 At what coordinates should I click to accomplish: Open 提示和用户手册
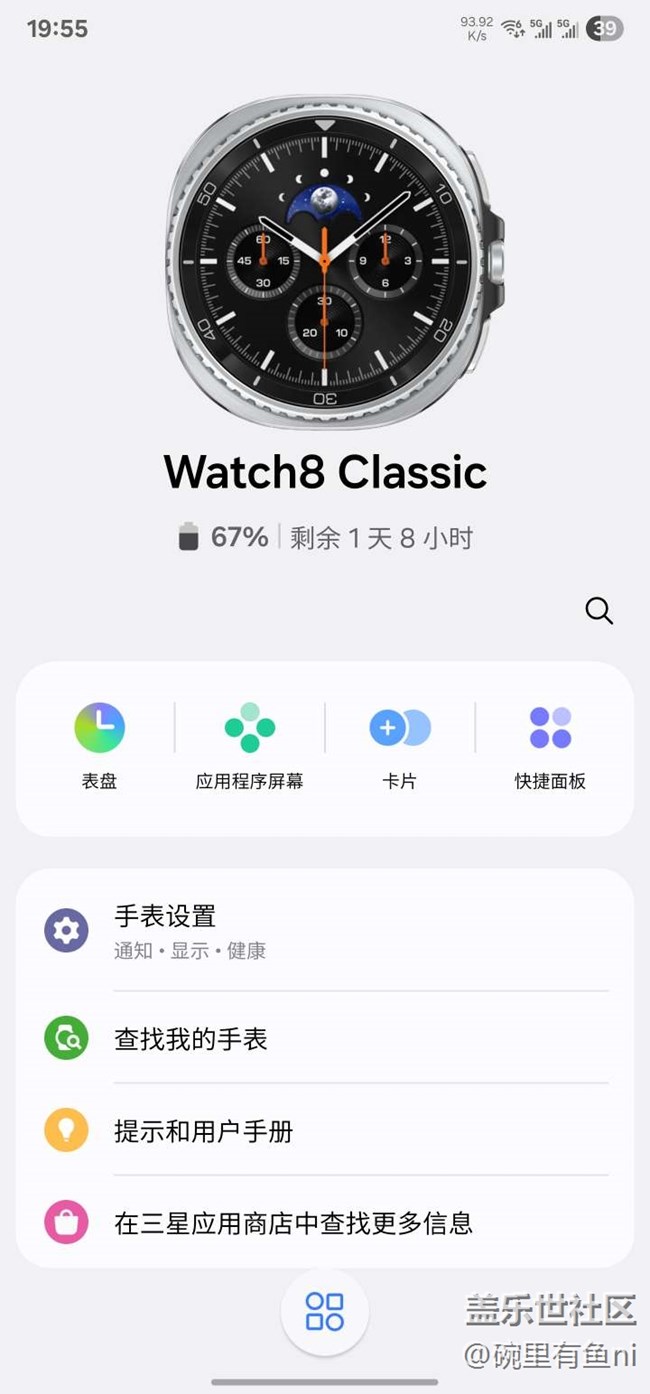[x=325, y=1131]
